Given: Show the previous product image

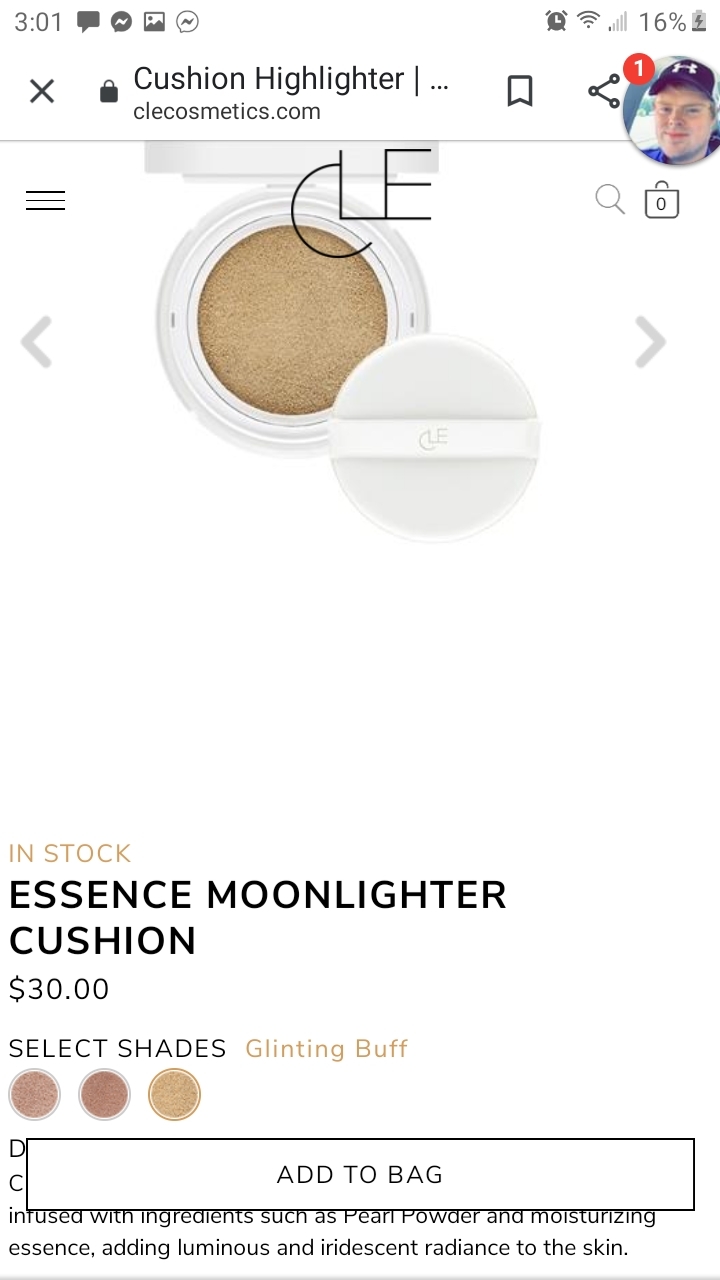Looking at the screenshot, I should click(37, 342).
